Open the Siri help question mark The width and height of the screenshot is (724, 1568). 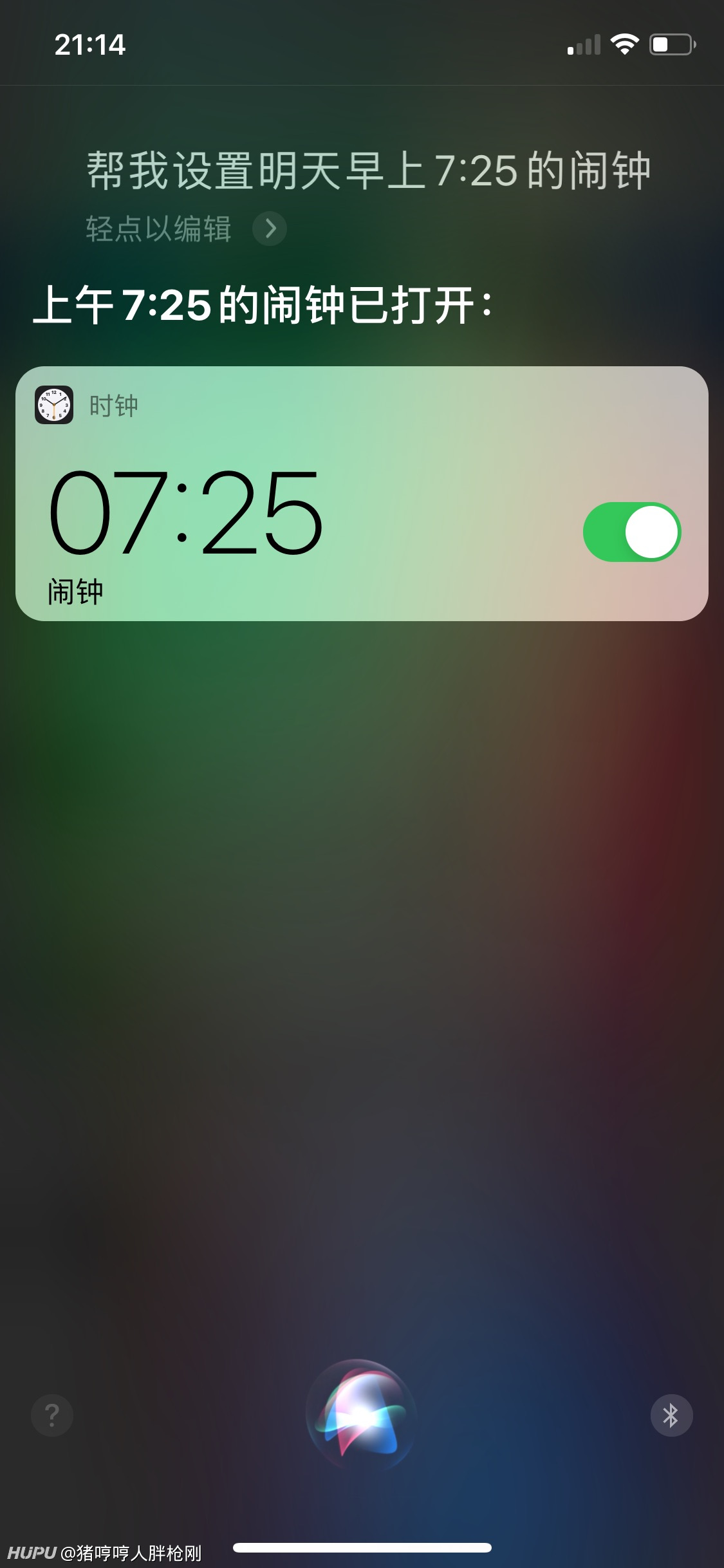[x=52, y=1415]
